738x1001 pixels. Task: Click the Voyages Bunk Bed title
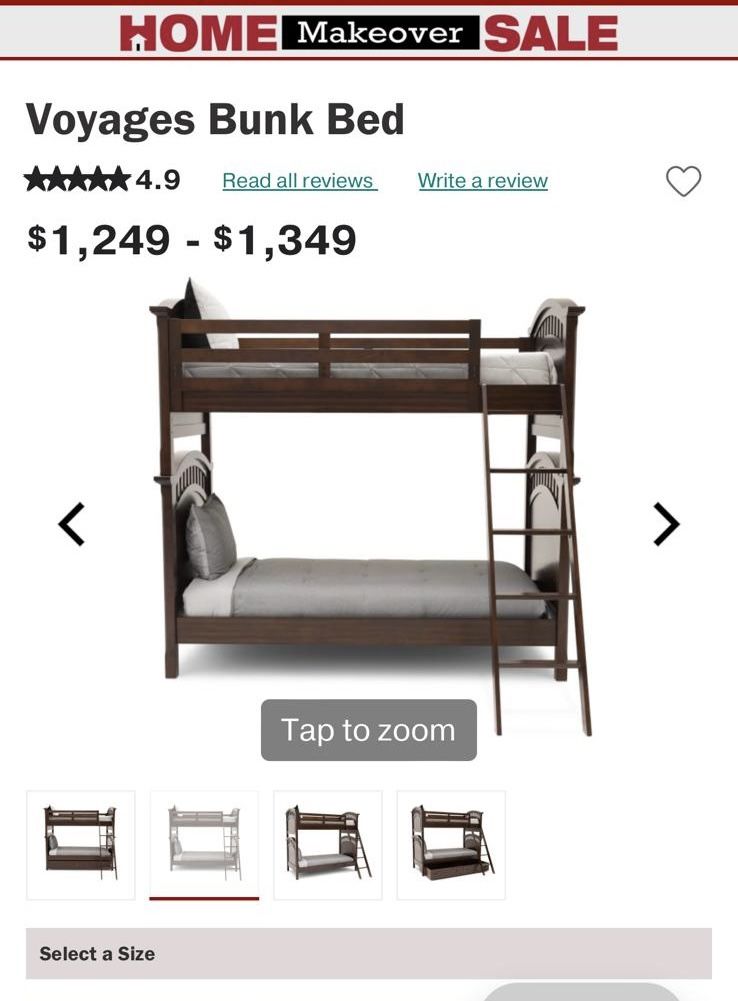215,119
